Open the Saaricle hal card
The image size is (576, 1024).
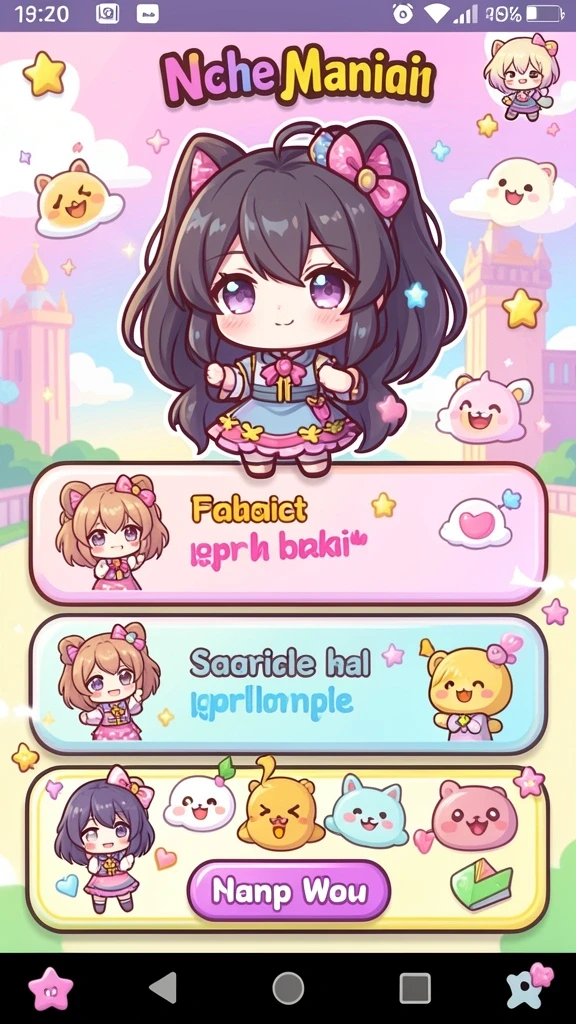(288, 684)
